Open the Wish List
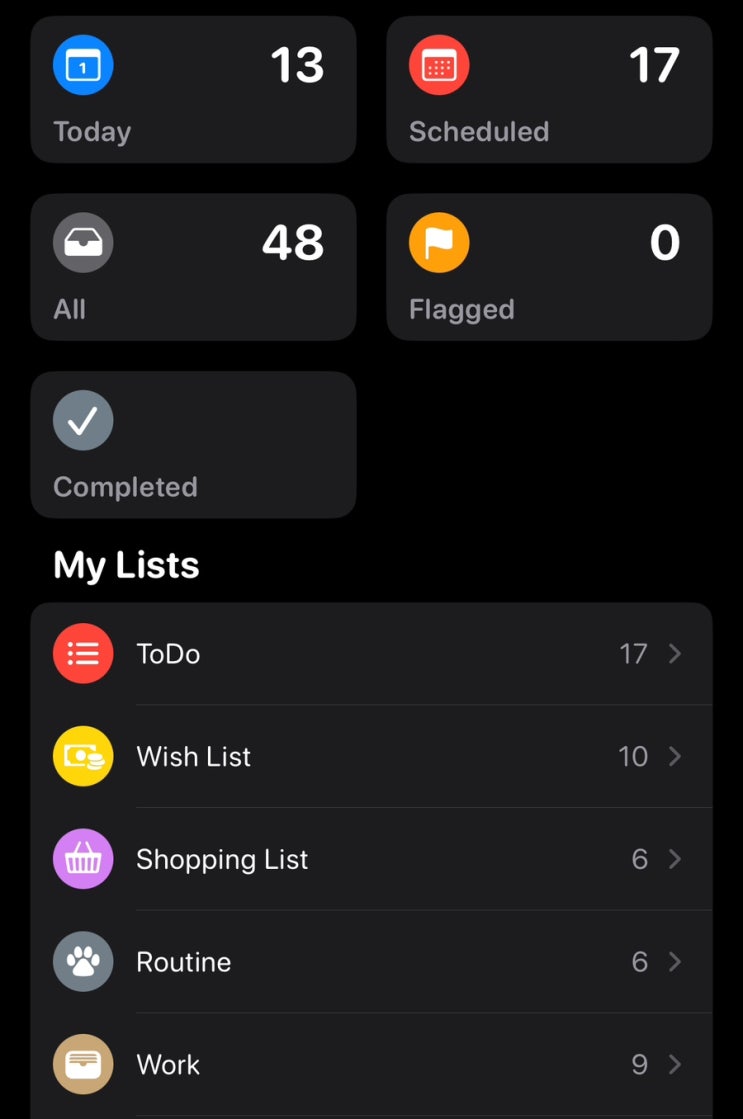This screenshot has height=1119, width=743. tap(371, 757)
